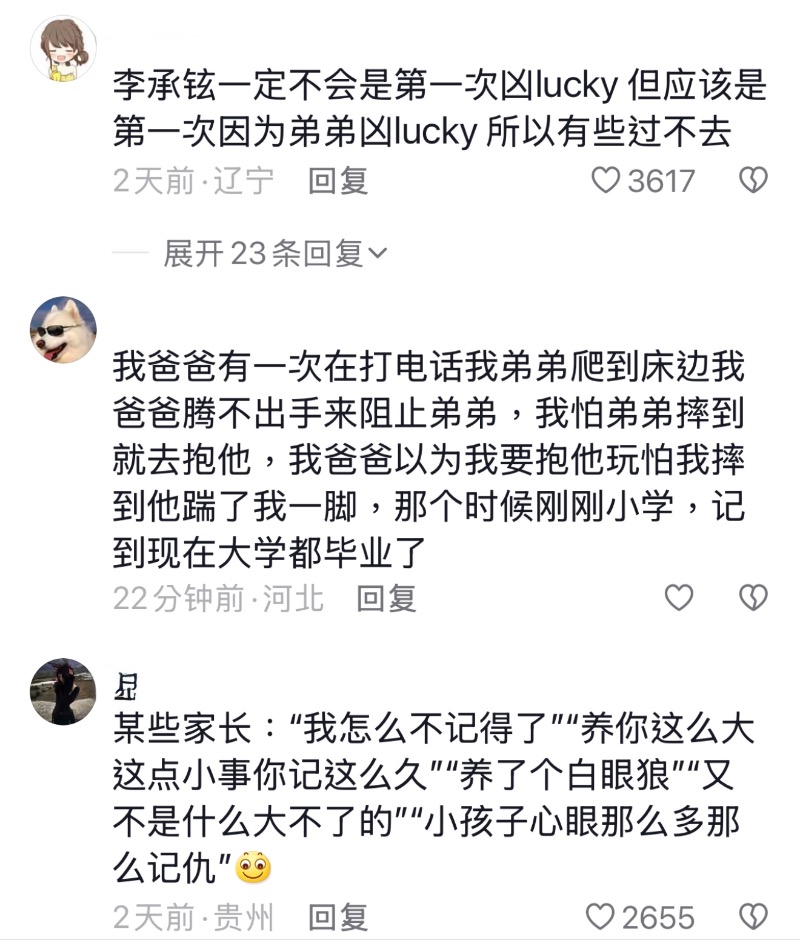
Task: Reply to the comment from 河北
Action: point(386,598)
